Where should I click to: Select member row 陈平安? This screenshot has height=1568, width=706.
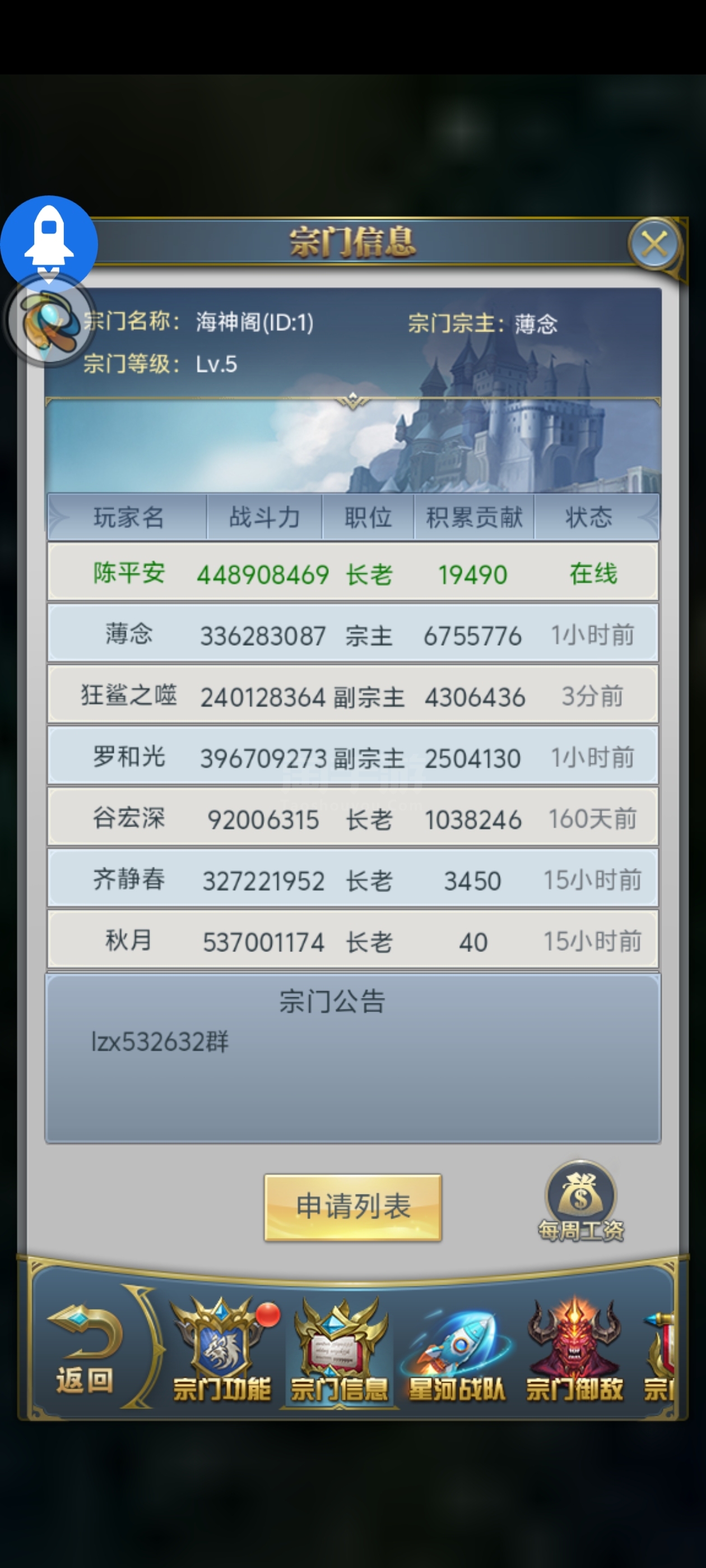[x=352, y=572]
